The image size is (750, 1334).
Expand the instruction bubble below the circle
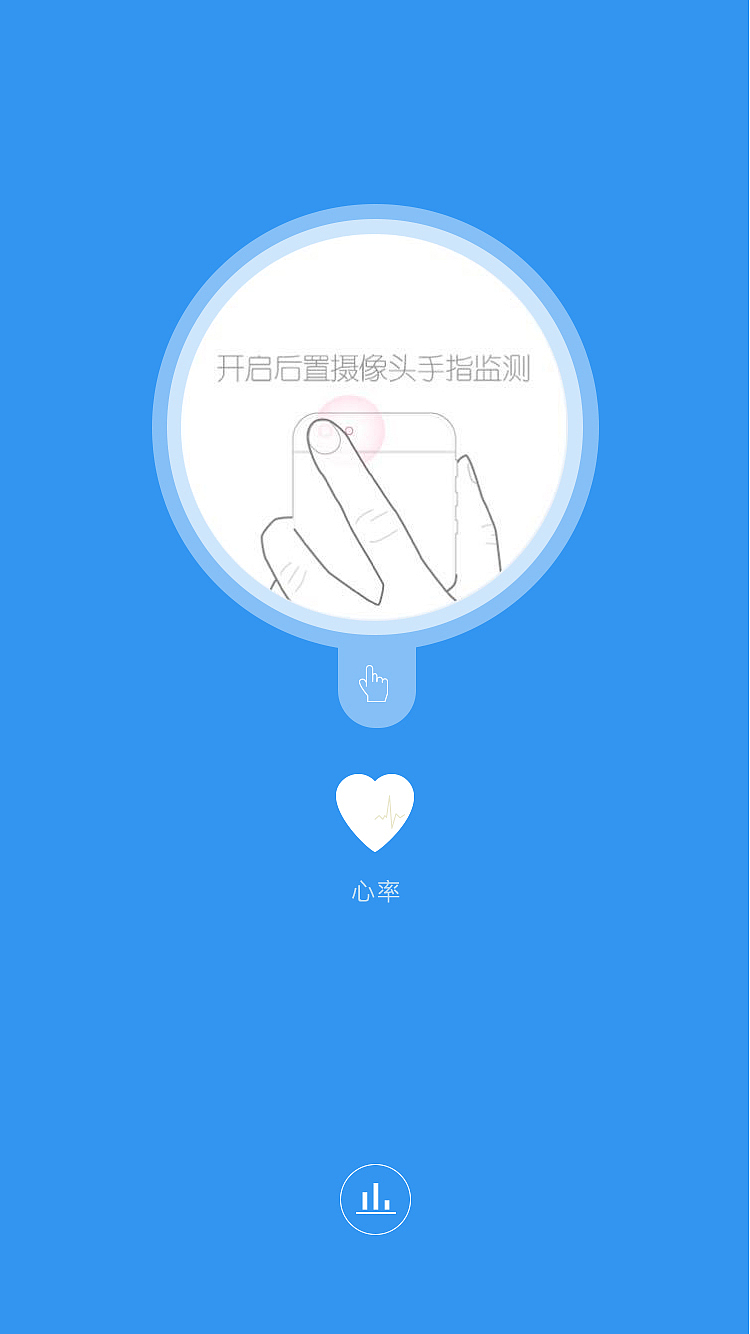tap(375, 685)
